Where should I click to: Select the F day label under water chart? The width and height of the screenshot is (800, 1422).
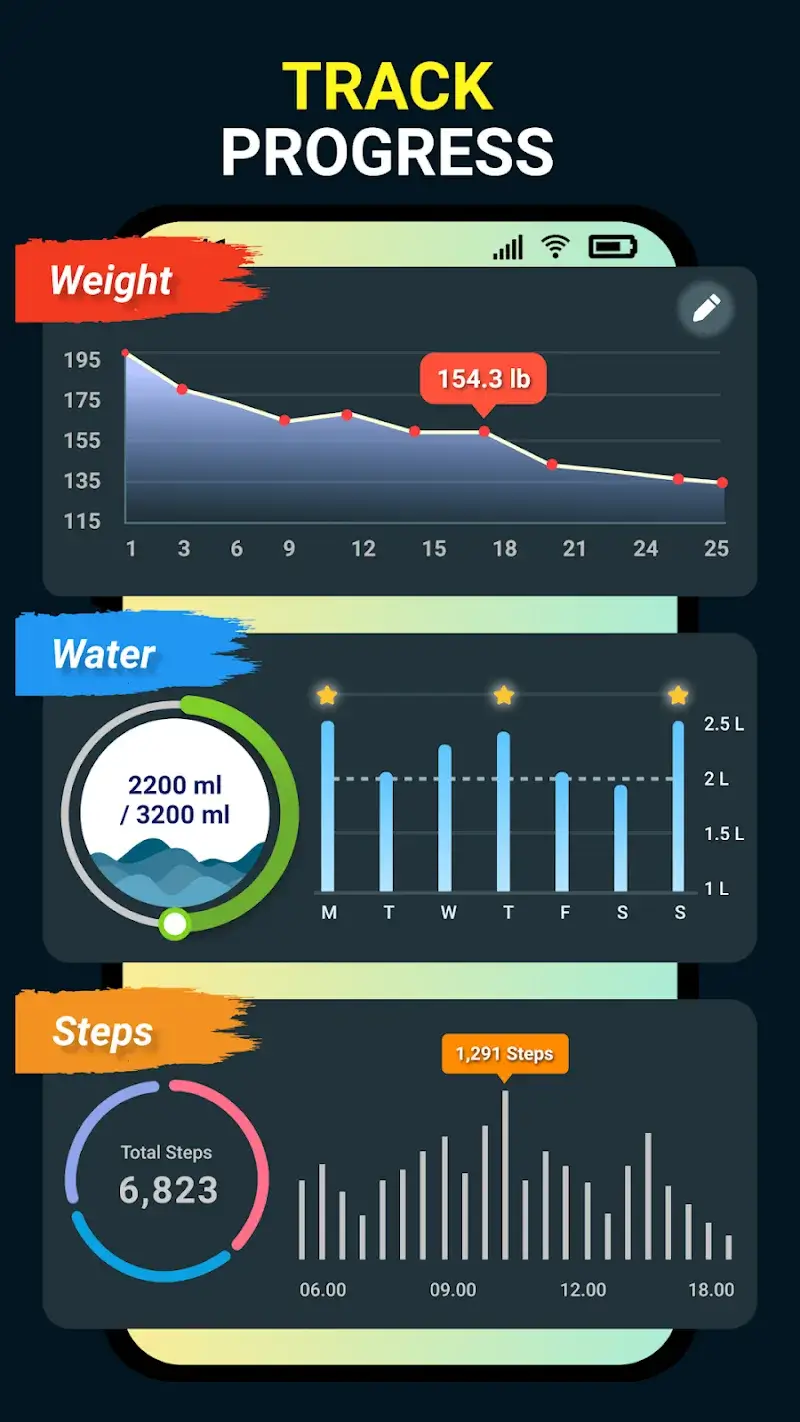click(x=563, y=912)
